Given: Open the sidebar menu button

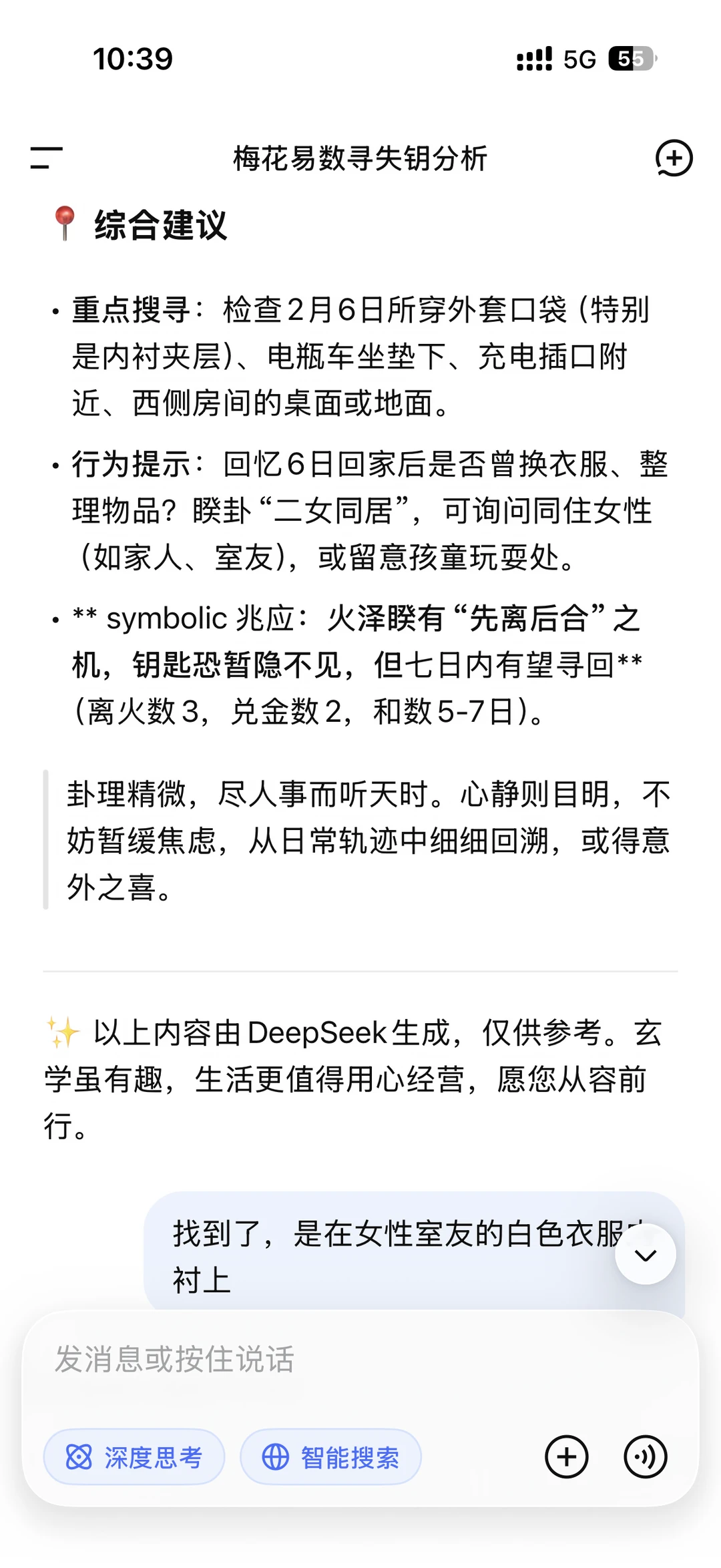Looking at the screenshot, I should tap(47, 158).
